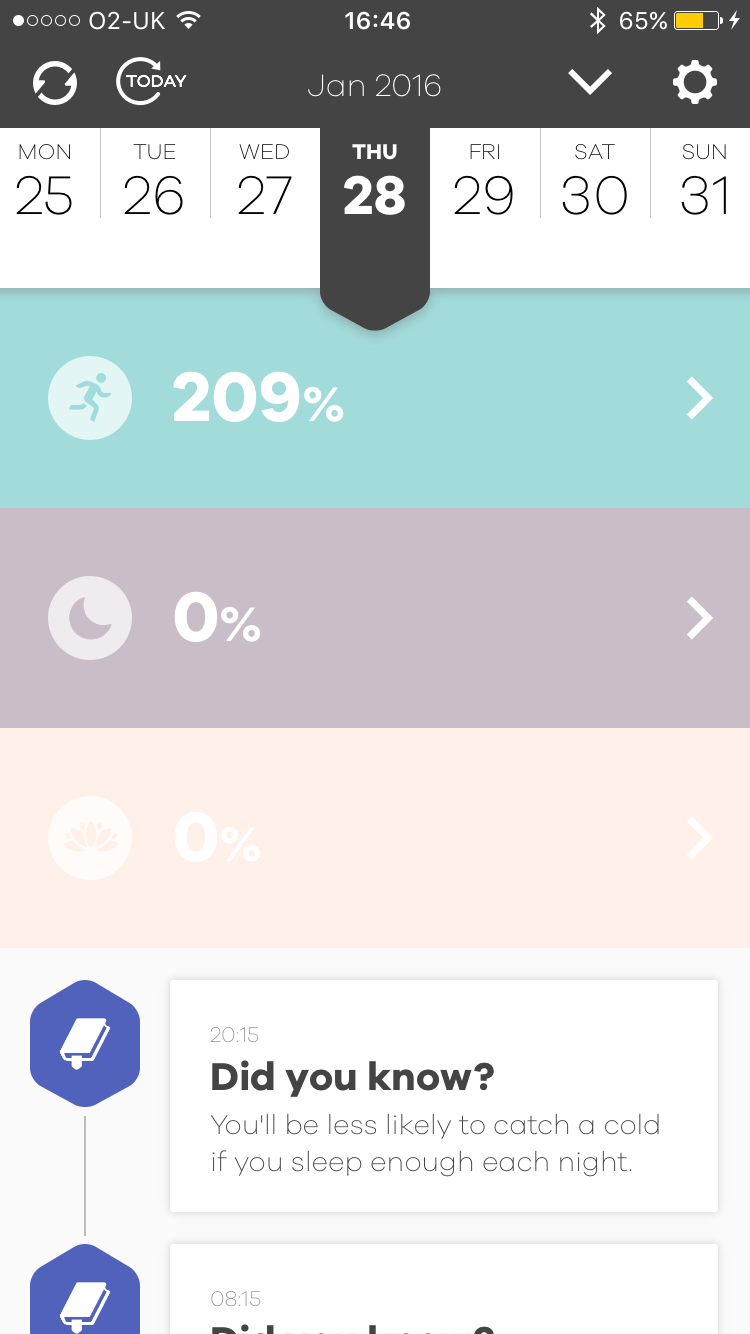Image resolution: width=750 pixels, height=1334 pixels.
Task: Select Tuesday 26 in the week strip
Action: tap(154, 182)
